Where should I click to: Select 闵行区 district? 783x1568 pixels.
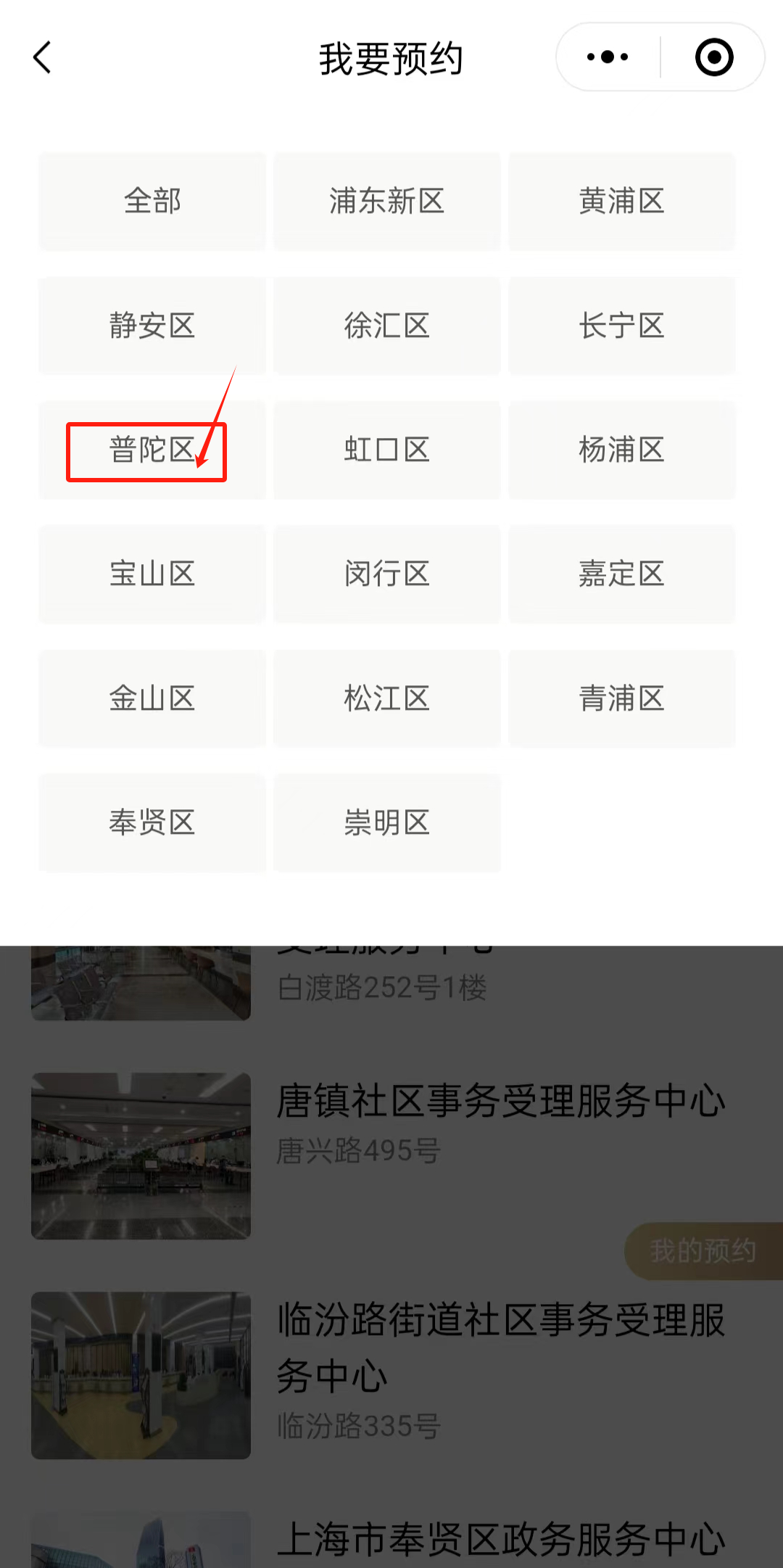(387, 574)
